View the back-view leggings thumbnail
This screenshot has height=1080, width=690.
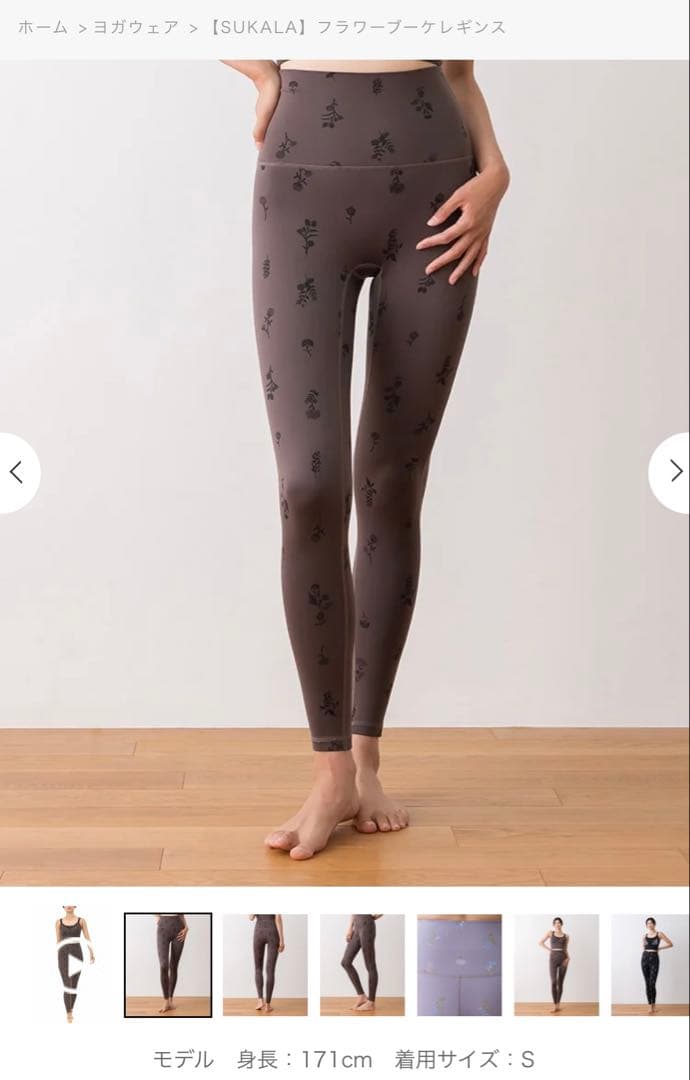tap(265, 964)
